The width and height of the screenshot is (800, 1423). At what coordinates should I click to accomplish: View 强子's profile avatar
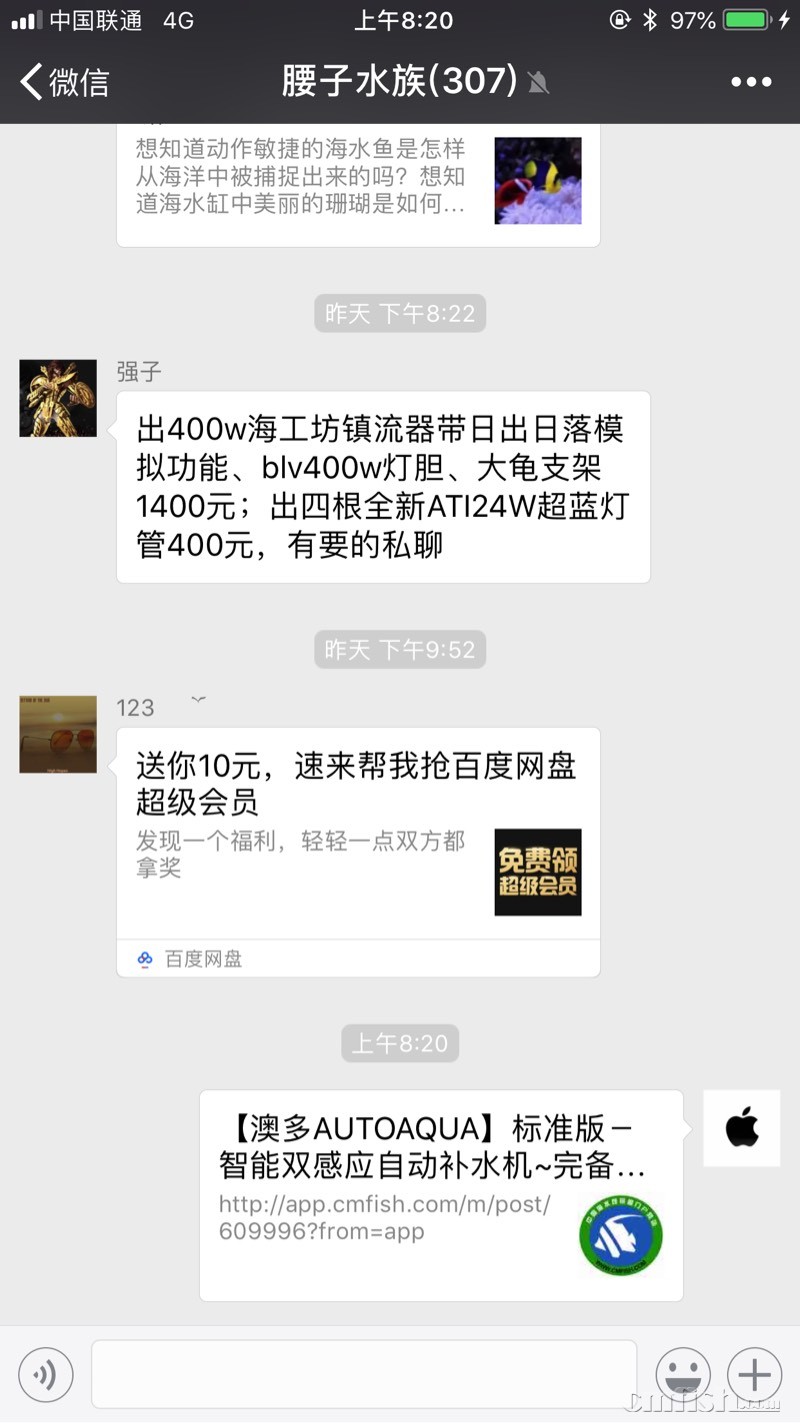58,398
